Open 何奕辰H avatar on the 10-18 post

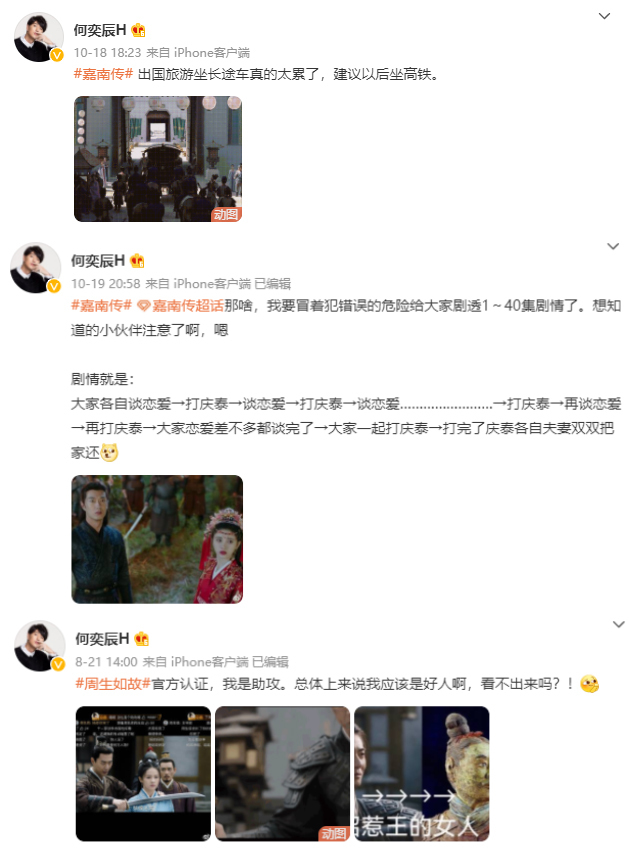tap(39, 37)
